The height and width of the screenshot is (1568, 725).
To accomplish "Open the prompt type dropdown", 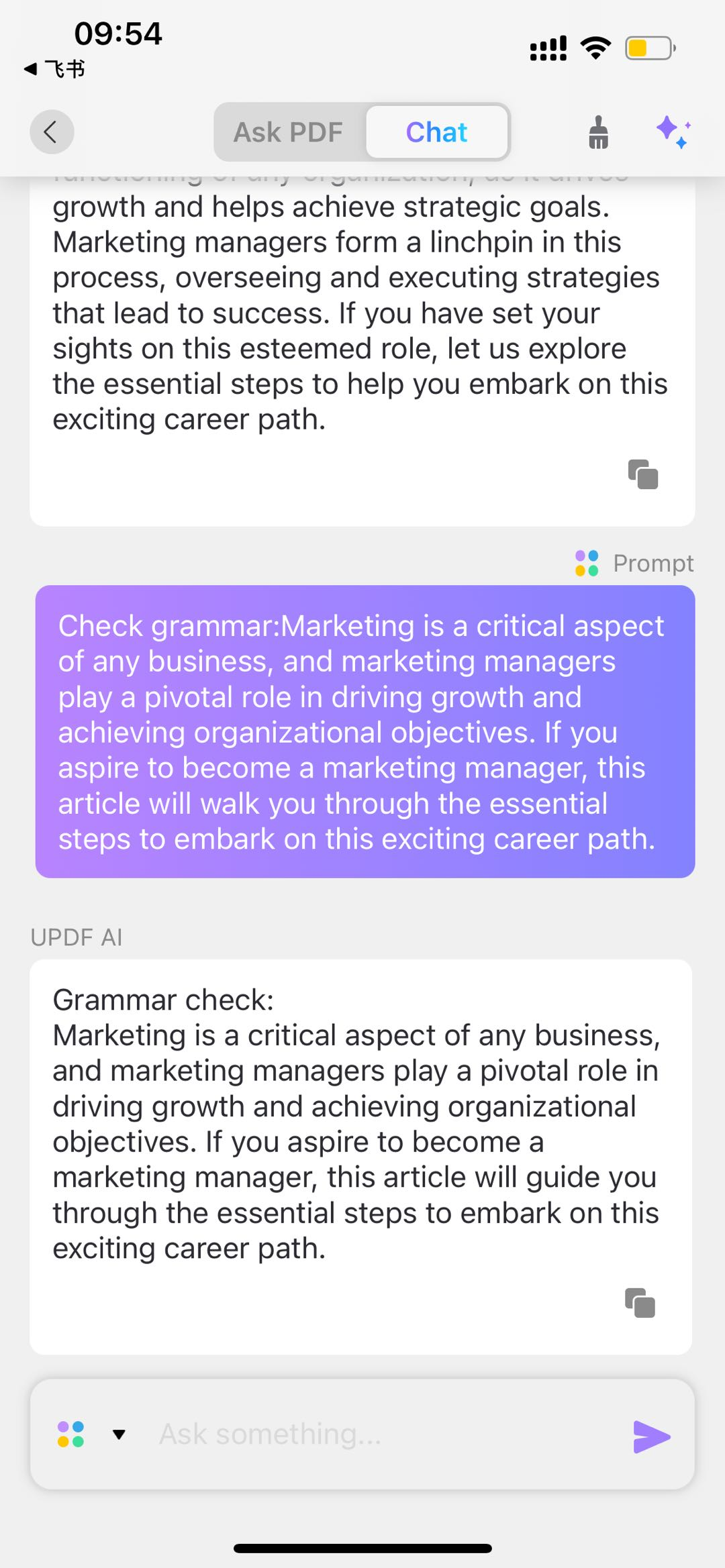I will (x=119, y=1434).
